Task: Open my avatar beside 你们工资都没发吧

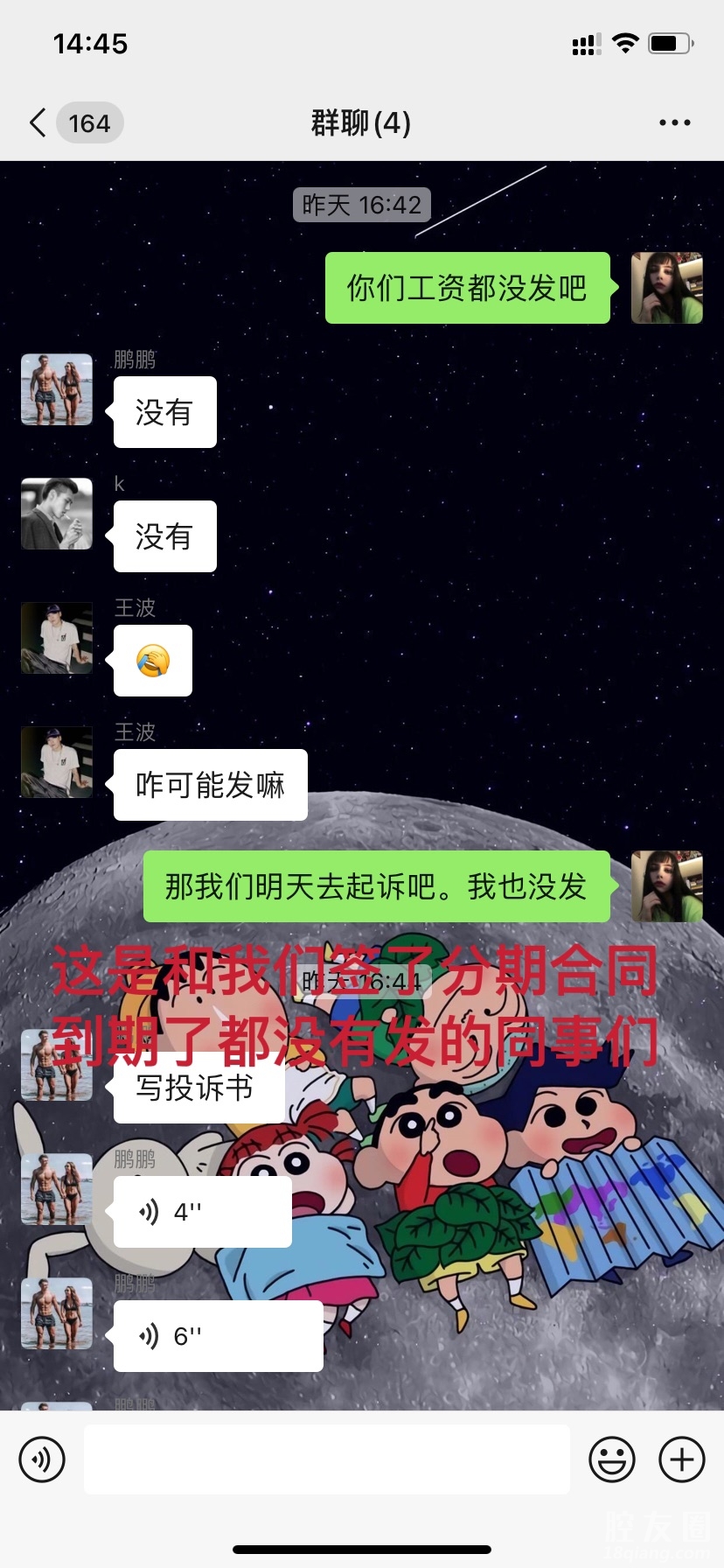Action: pyautogui.click(x=666, y=288)
